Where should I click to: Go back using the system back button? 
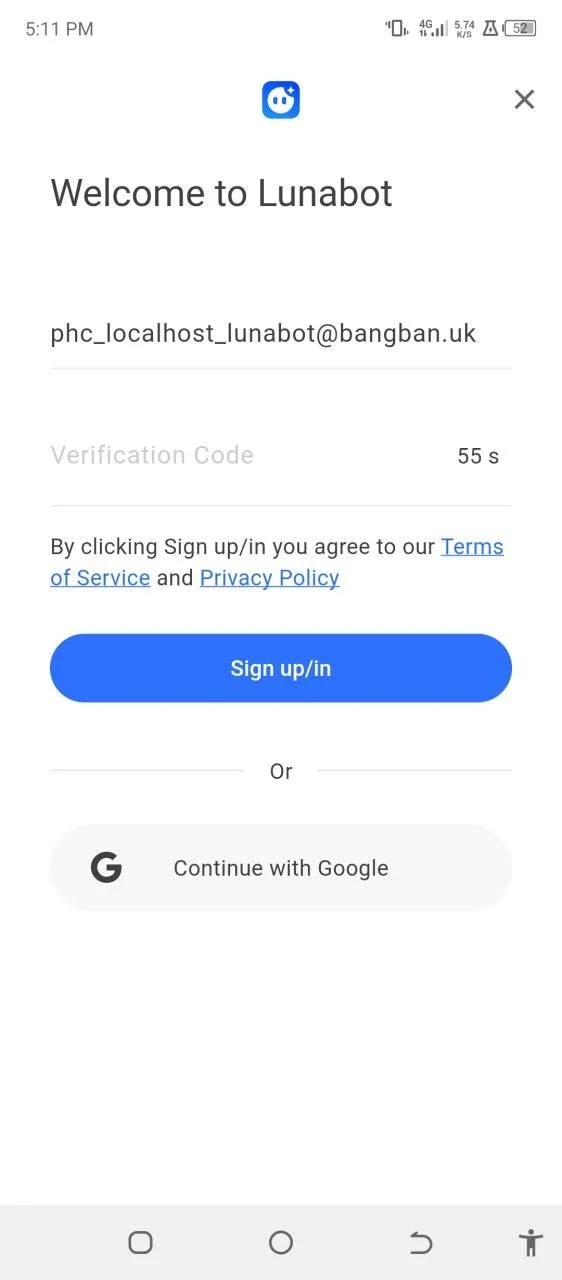[421, 1242]
